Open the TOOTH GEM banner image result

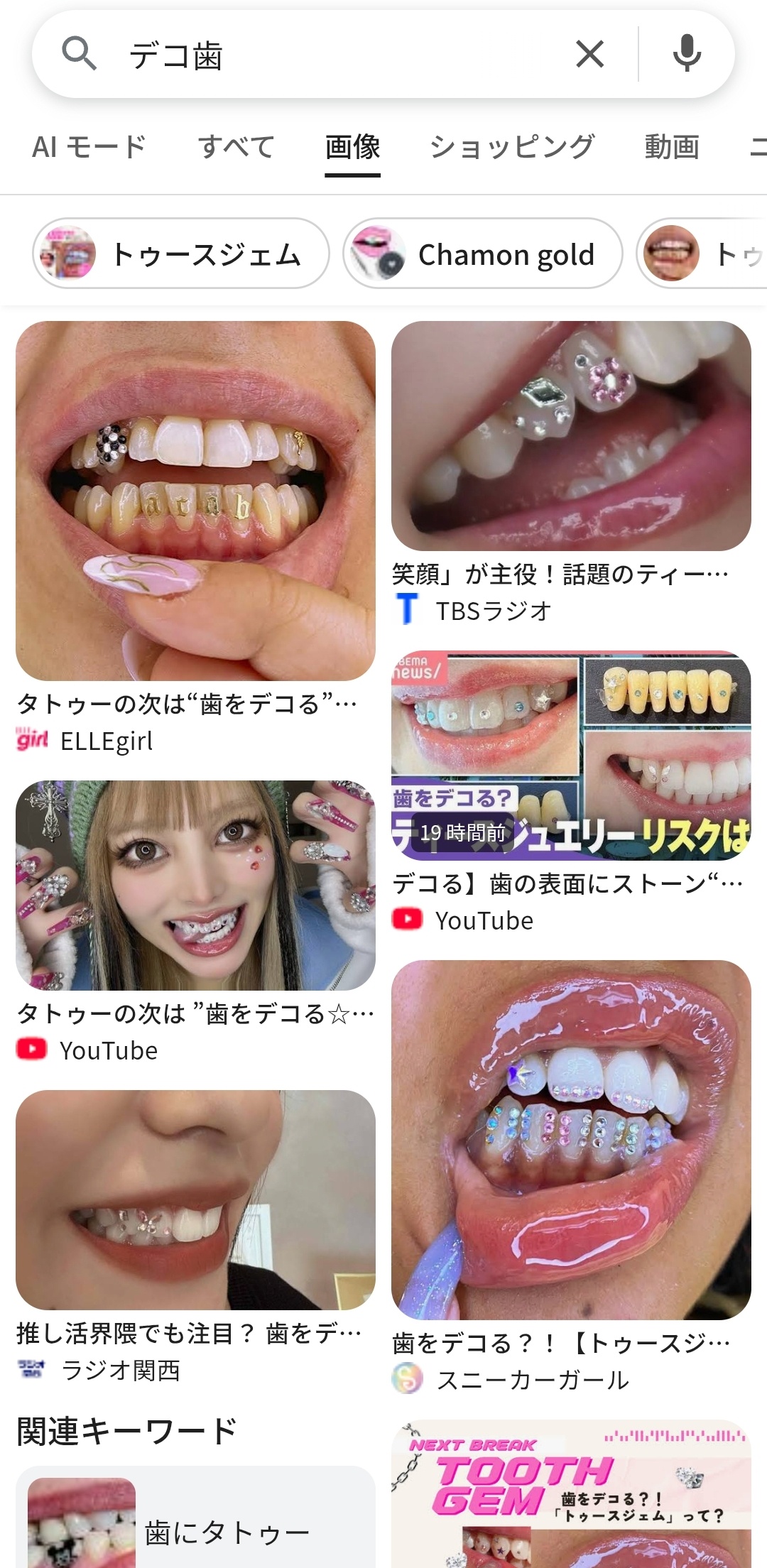click(x=571, y=1493)
